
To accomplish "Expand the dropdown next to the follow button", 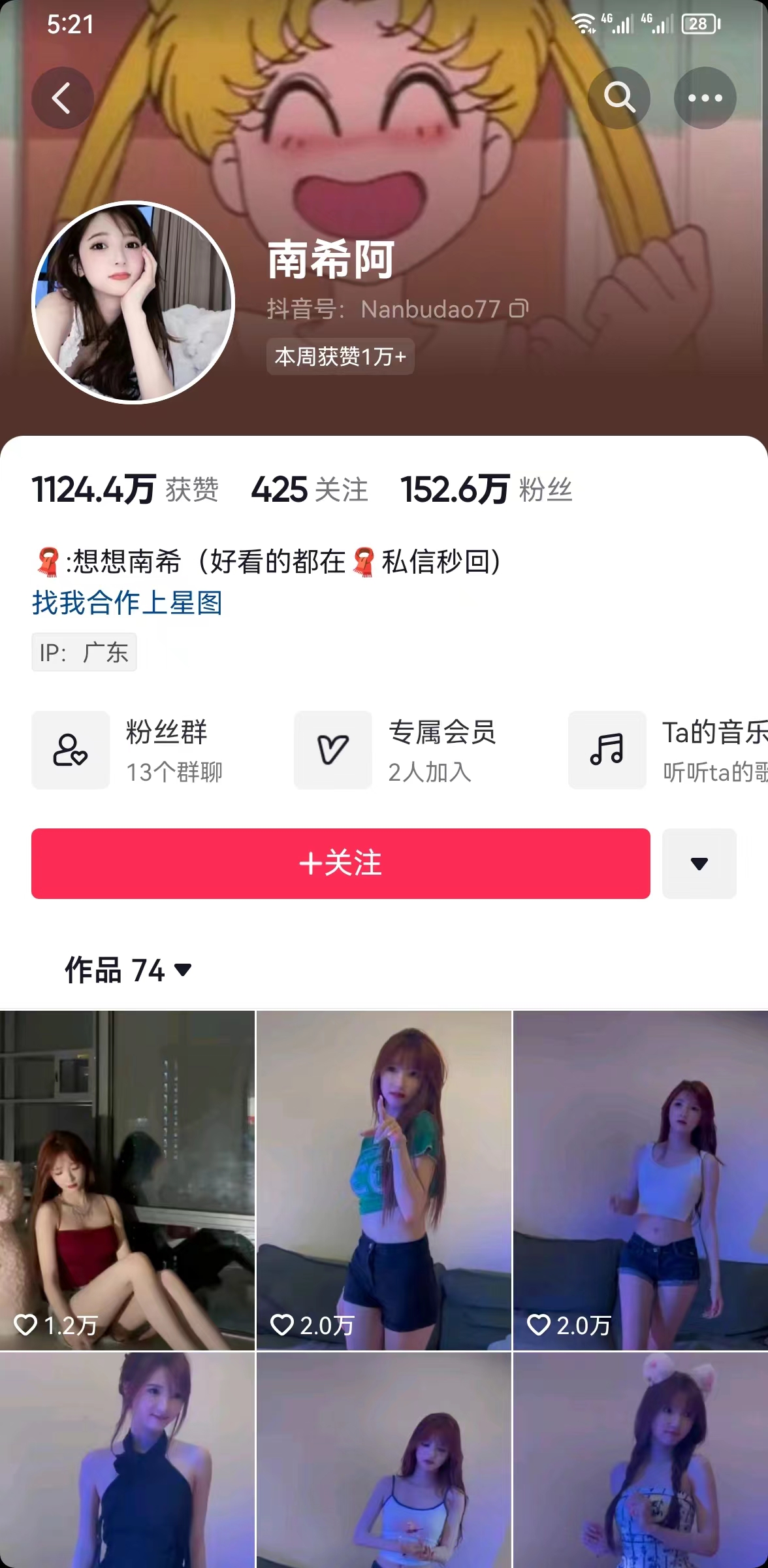I will point(699,864).
